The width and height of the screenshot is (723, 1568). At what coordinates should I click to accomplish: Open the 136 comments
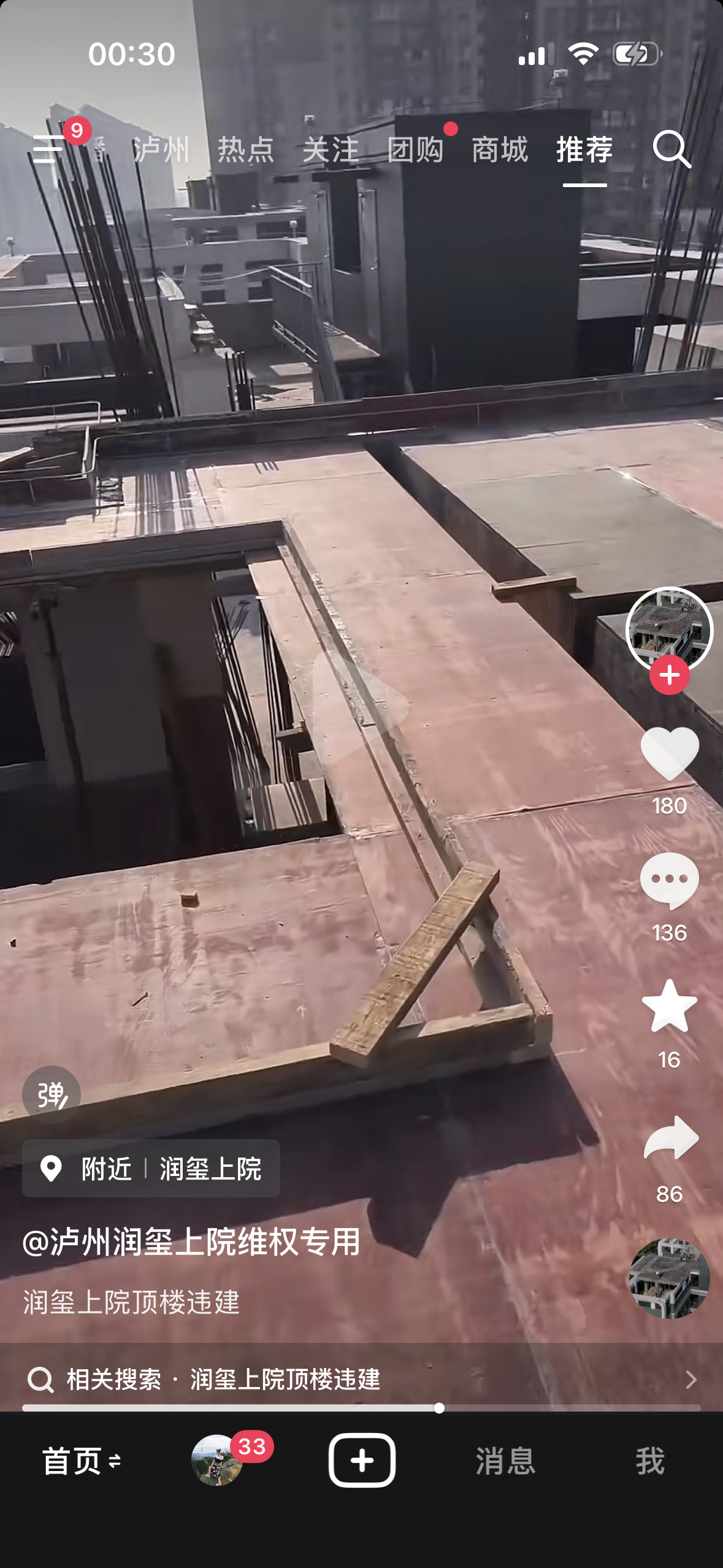pyautogui.click(x=670, y=881)
